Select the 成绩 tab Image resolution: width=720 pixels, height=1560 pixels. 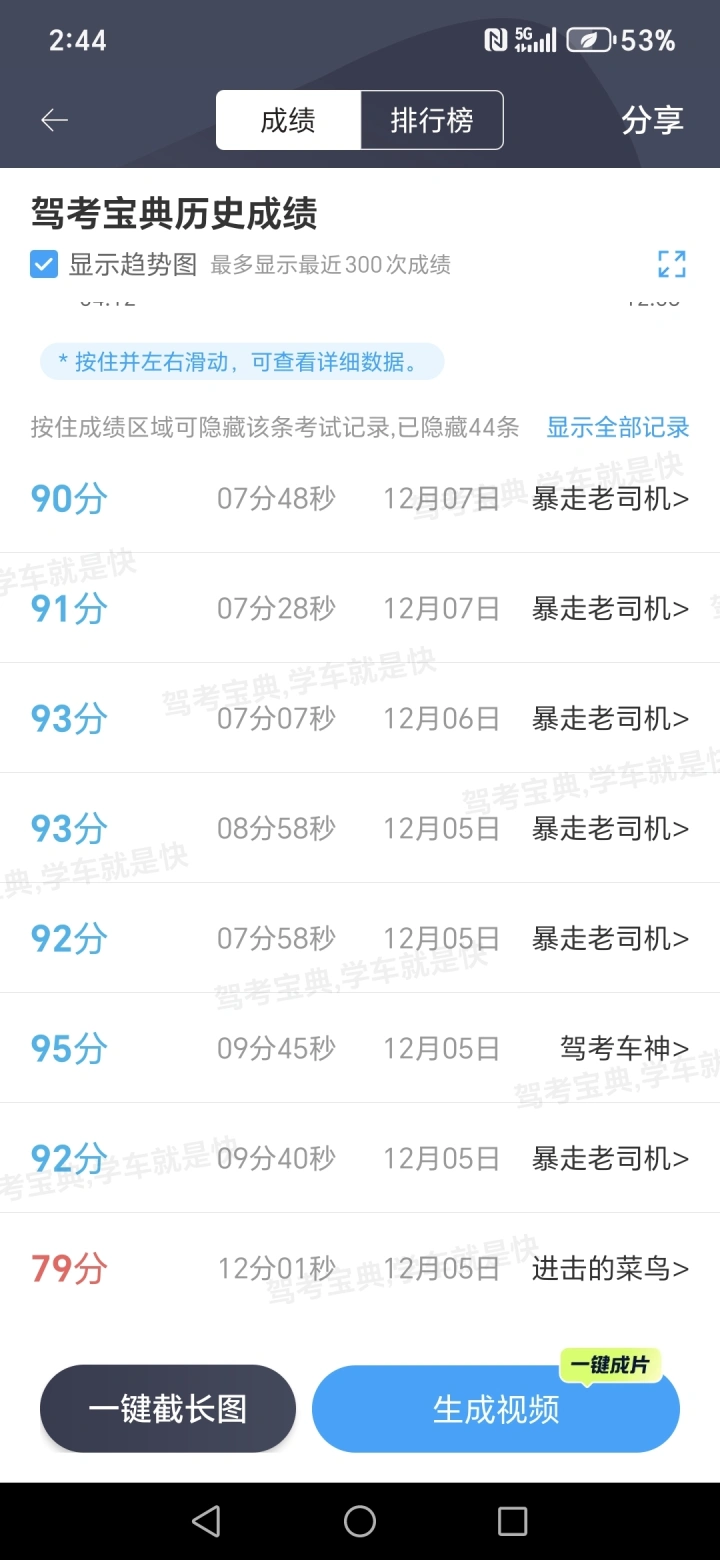[288, 120]
